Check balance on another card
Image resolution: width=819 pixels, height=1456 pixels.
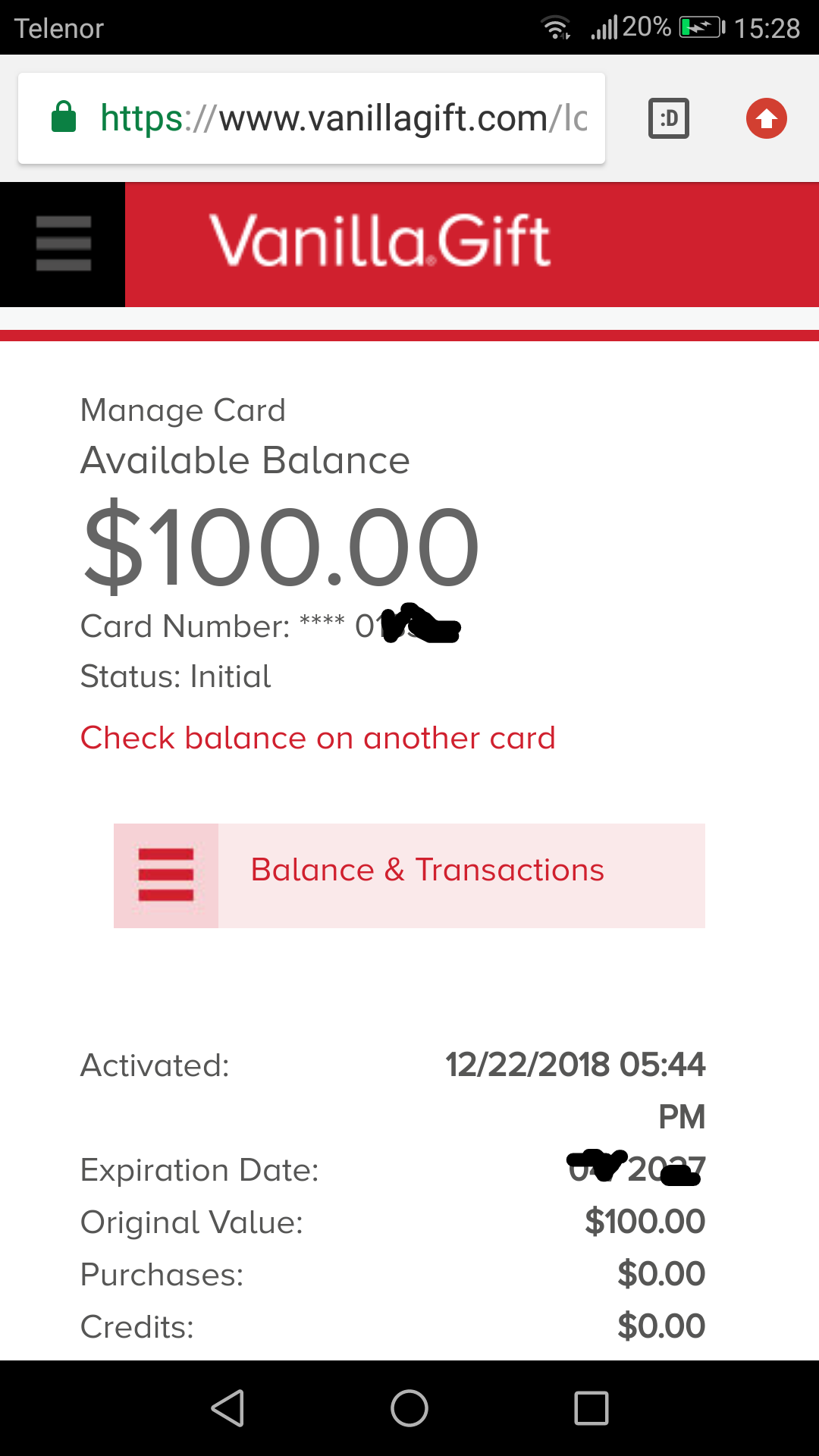point(318,738)
